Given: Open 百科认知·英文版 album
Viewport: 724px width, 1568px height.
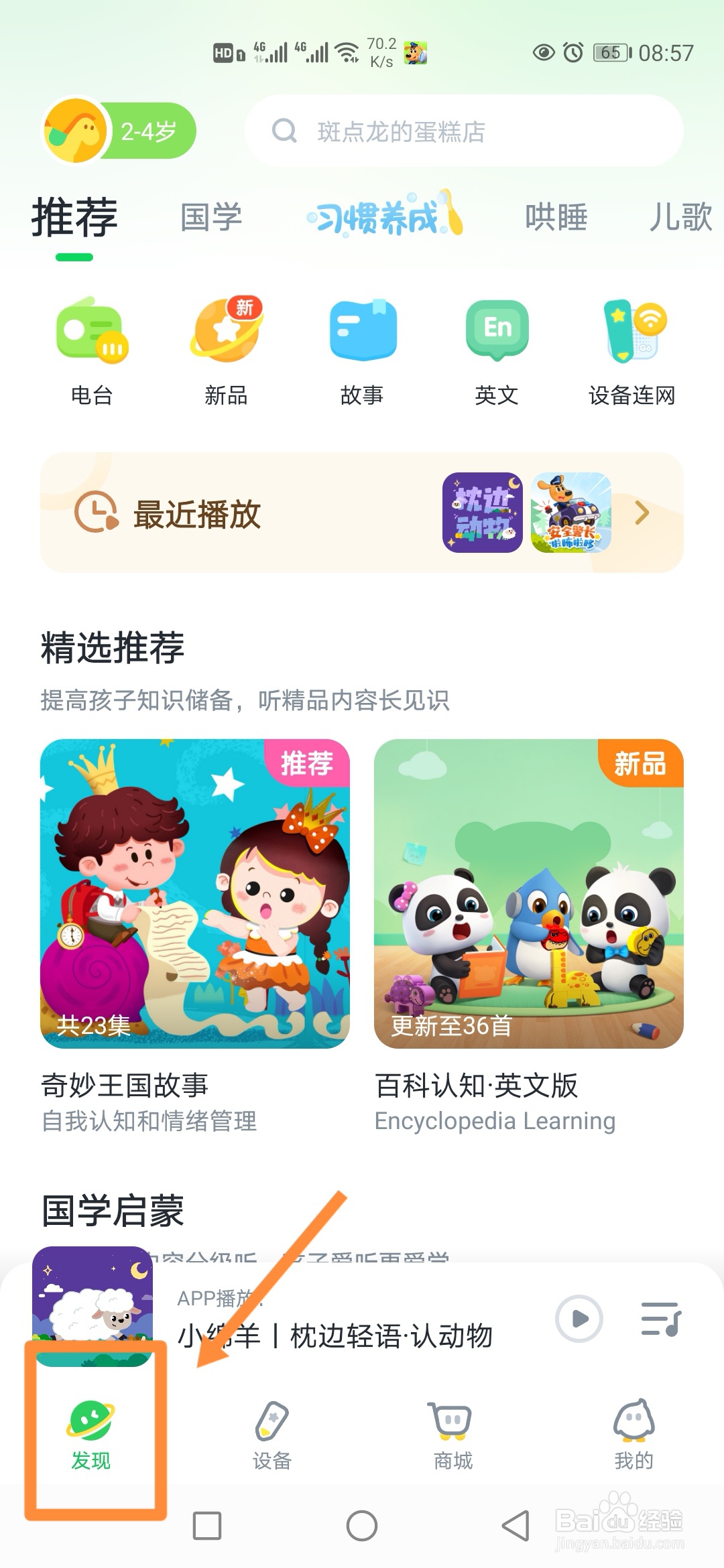Looking at the screenshot, I should point(530,891).
